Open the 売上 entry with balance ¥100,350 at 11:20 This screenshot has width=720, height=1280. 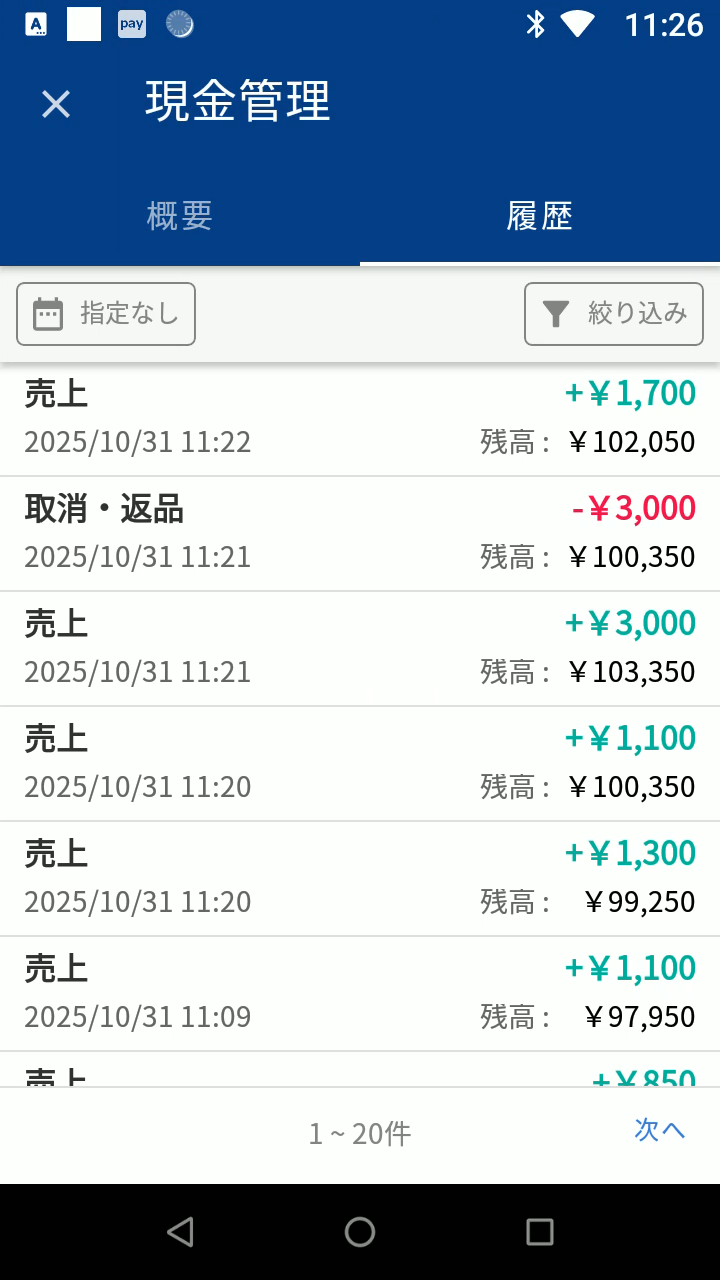point(360,763)
